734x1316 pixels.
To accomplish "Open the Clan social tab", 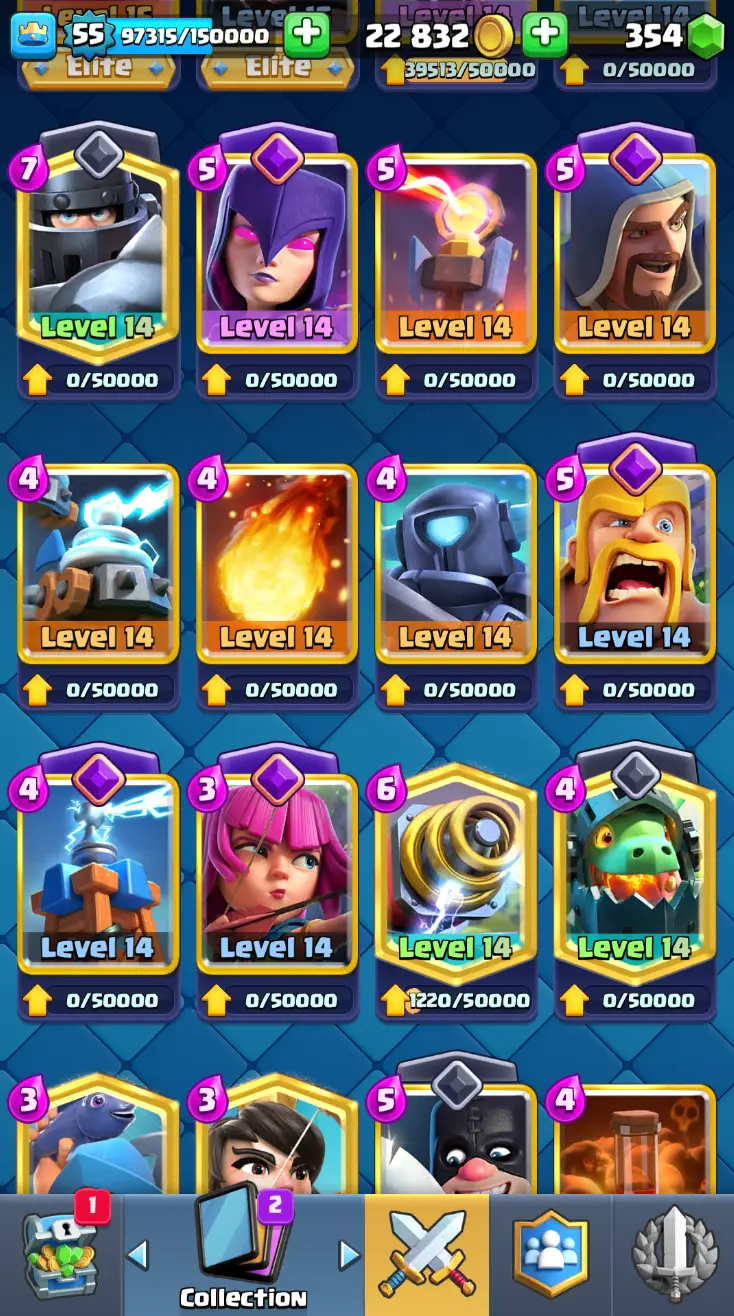I will coord(550,1255).
